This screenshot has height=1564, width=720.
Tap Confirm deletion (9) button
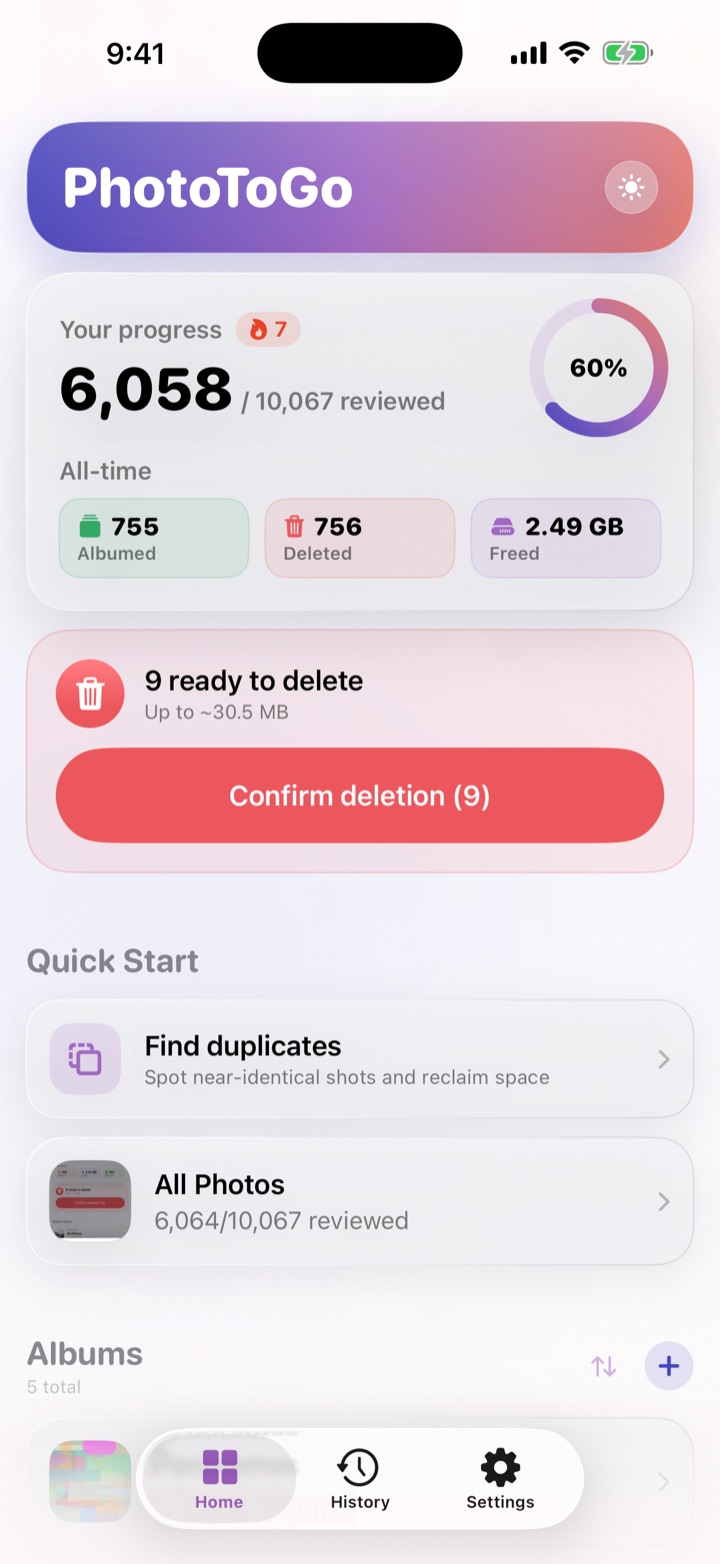coord(360,796)
